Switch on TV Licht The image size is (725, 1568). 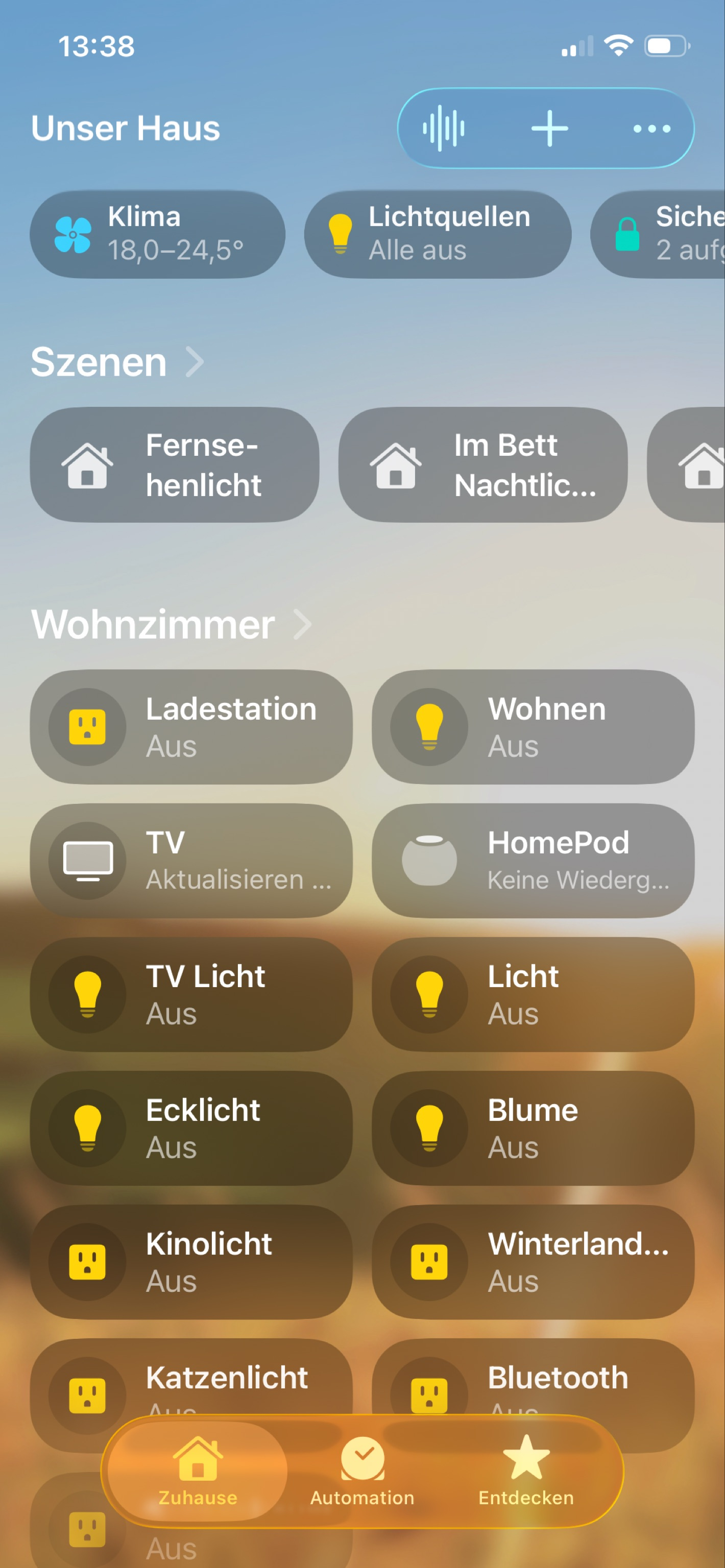point(88,994)
